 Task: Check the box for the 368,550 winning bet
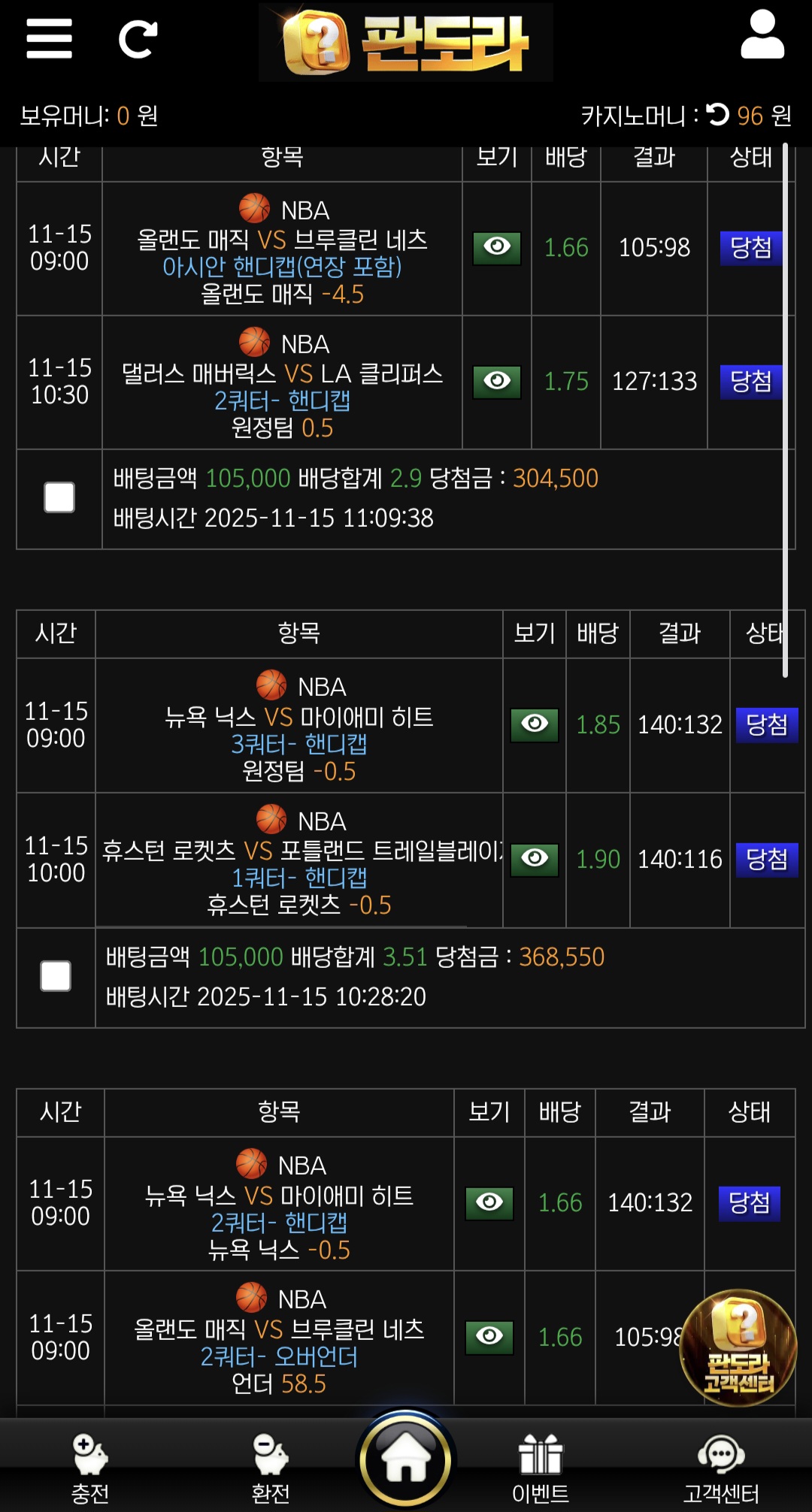[56, 976]
